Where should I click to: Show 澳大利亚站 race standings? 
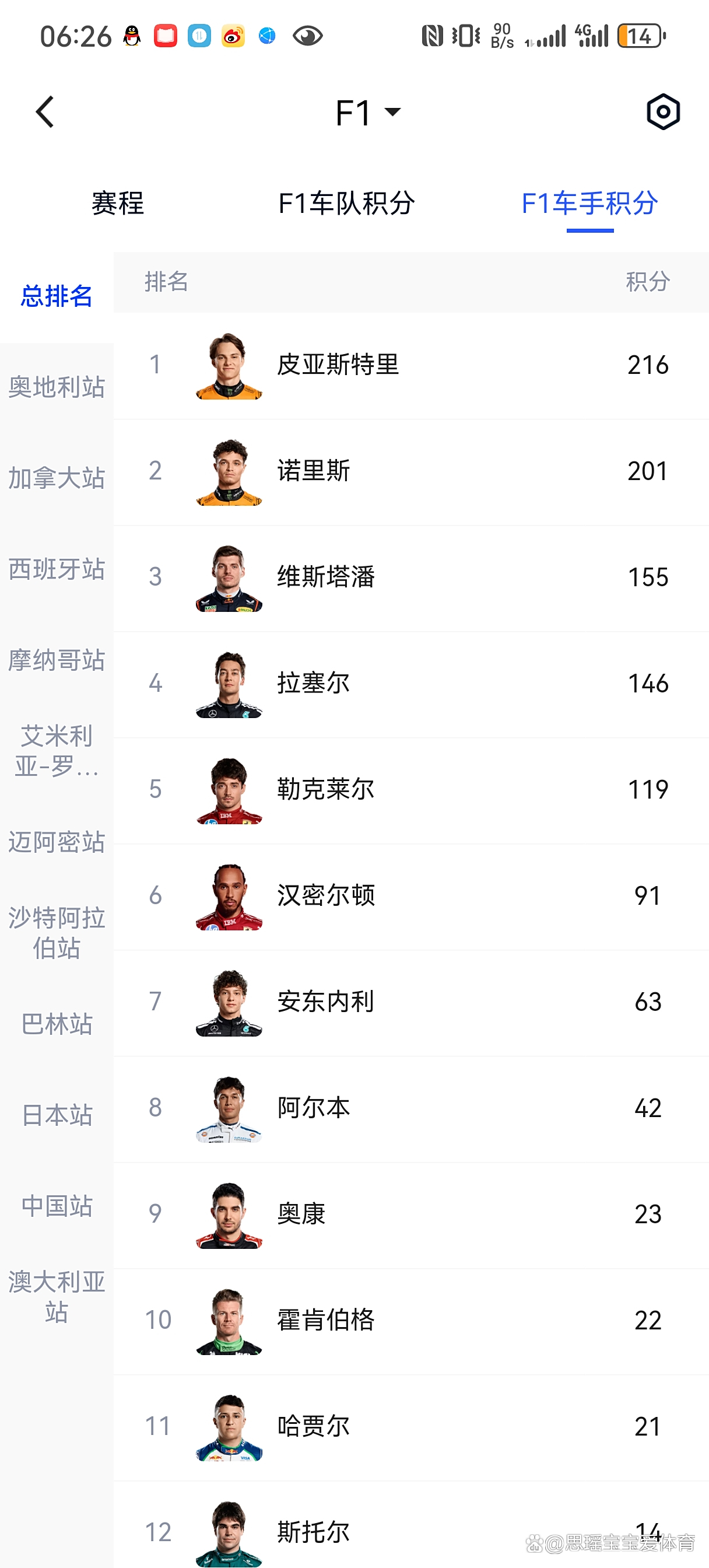(x=57, y=1297)
